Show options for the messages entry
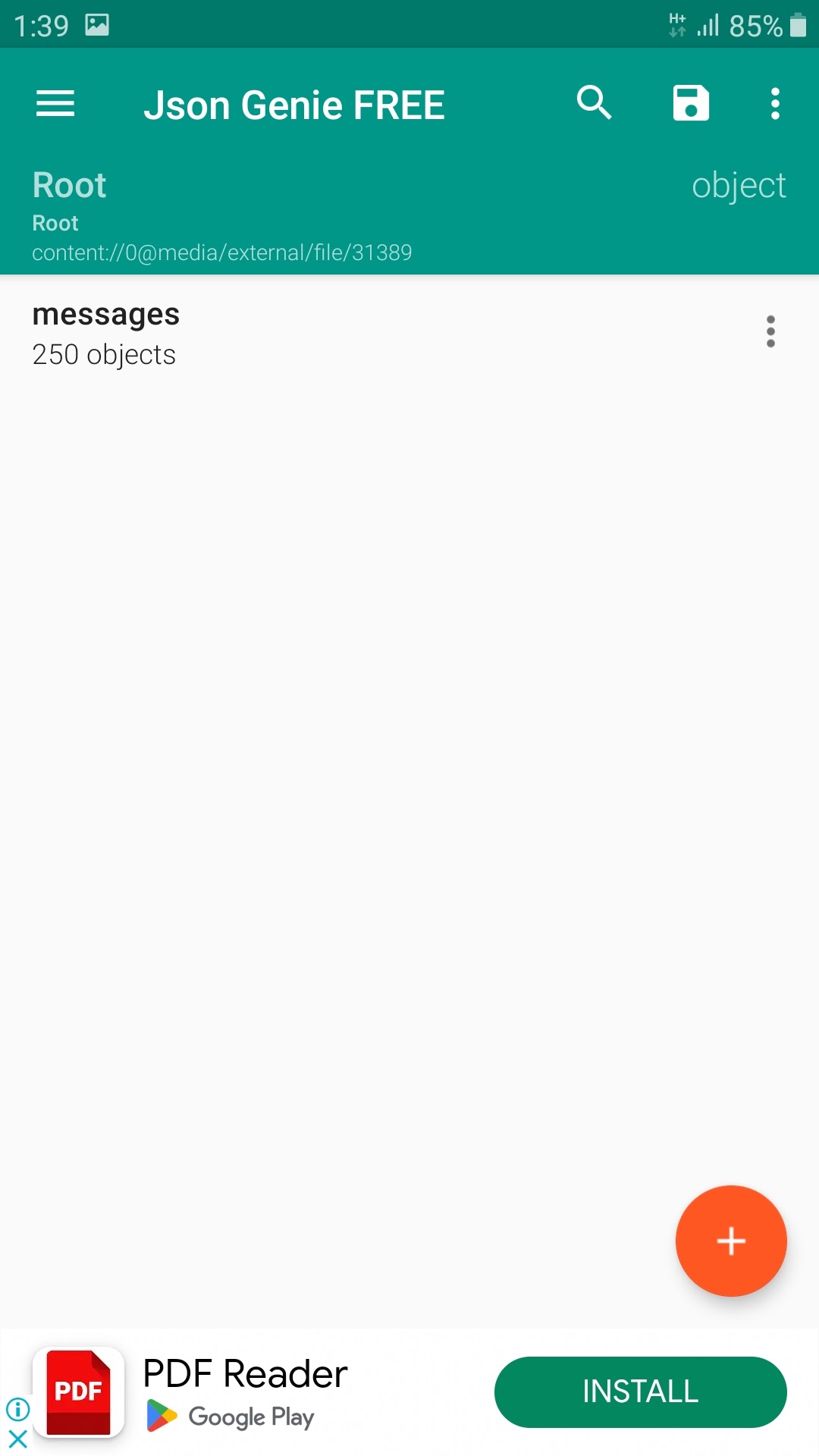Viewport: 819px width, 1456px height. (770, 331)
